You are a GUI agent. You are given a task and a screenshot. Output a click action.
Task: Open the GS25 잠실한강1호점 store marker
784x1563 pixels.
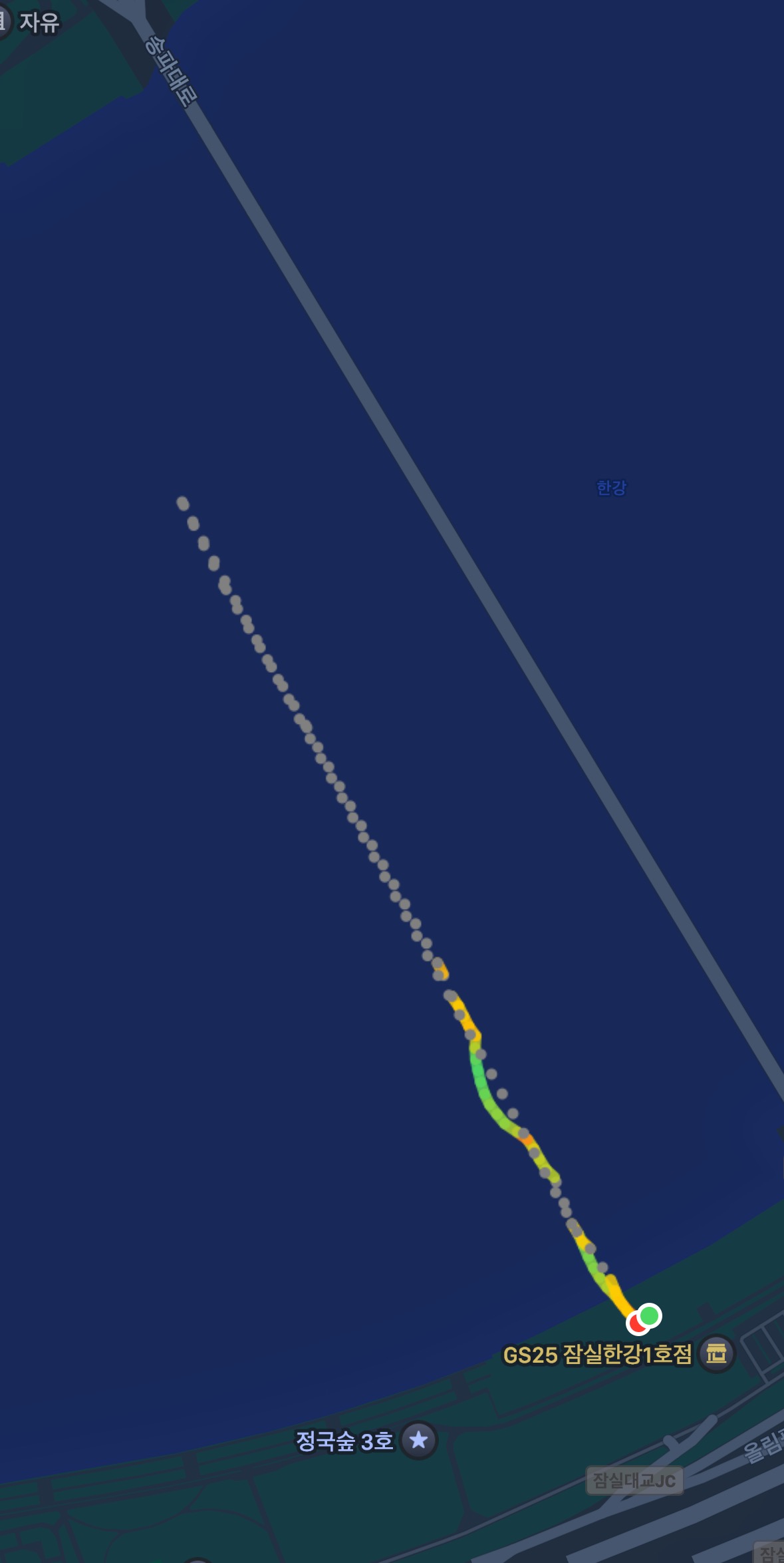point(716,1353)
